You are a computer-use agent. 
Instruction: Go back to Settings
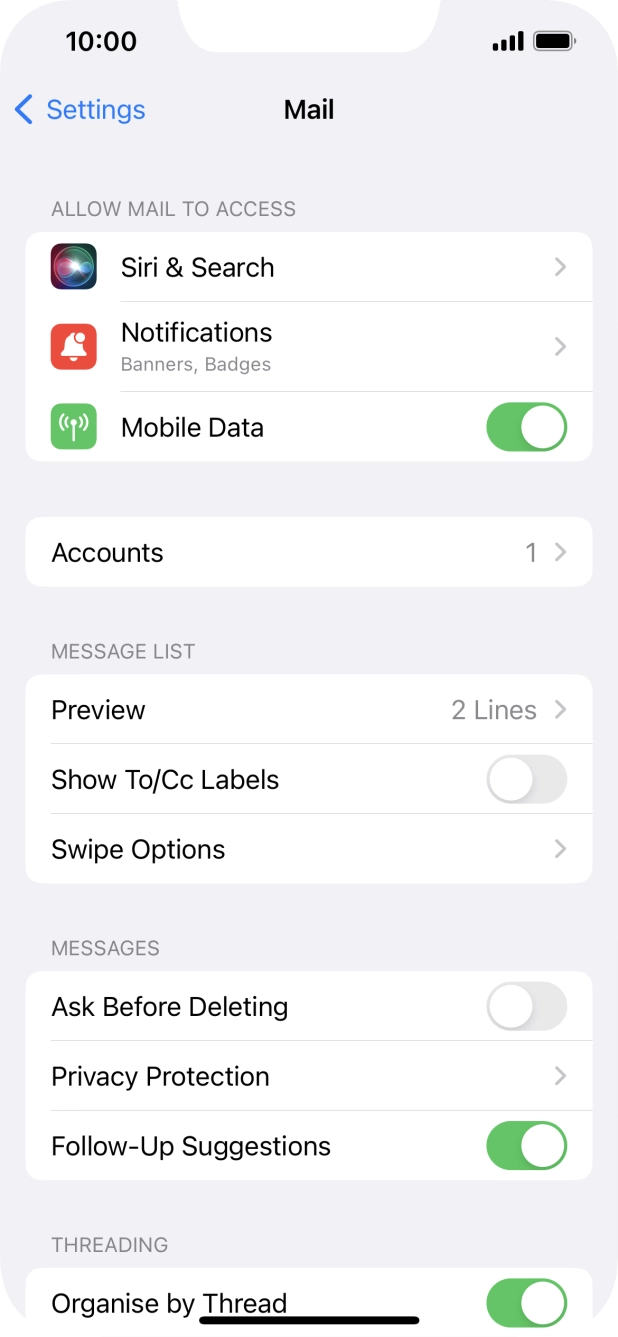click(80, 110)
